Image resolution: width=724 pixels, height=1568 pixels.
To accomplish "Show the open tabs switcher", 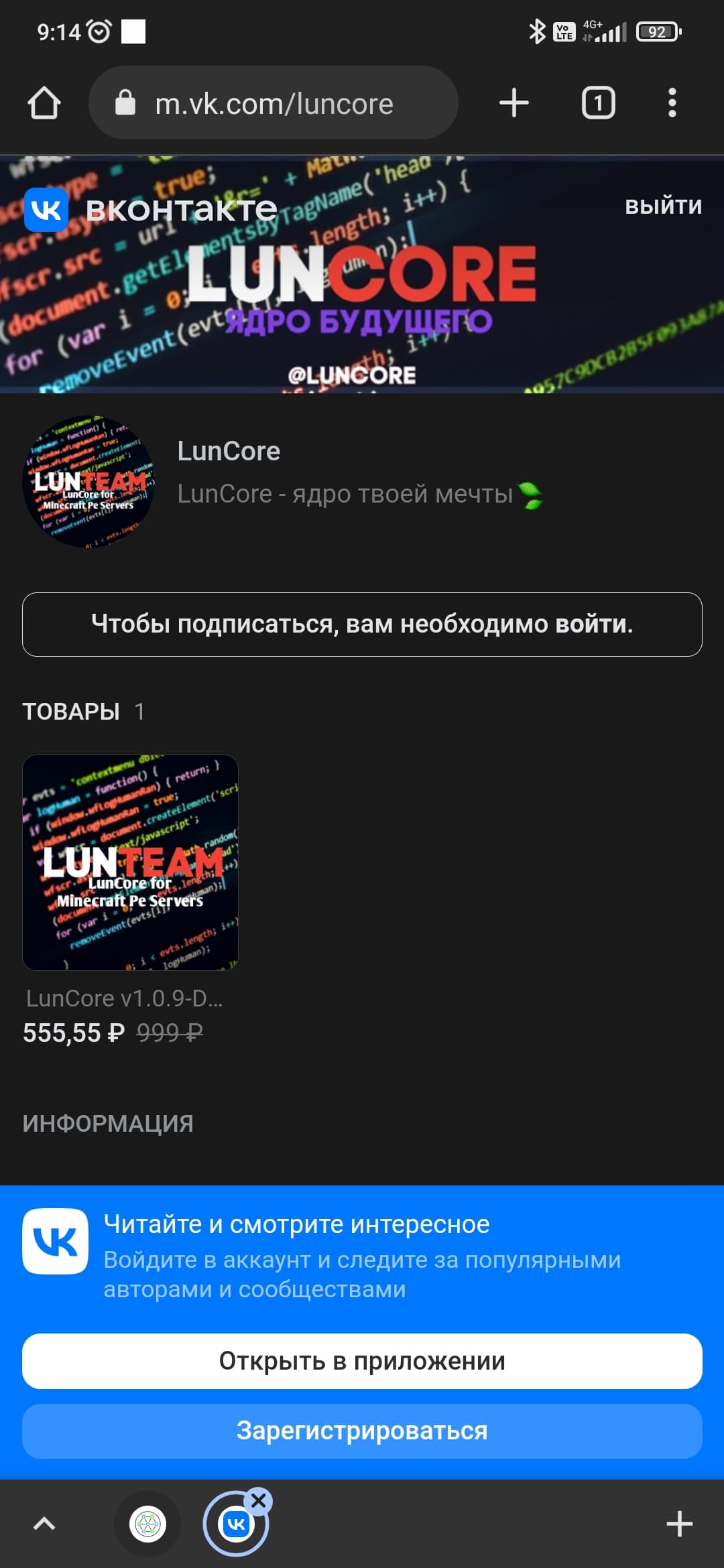I will click(598, 103).
